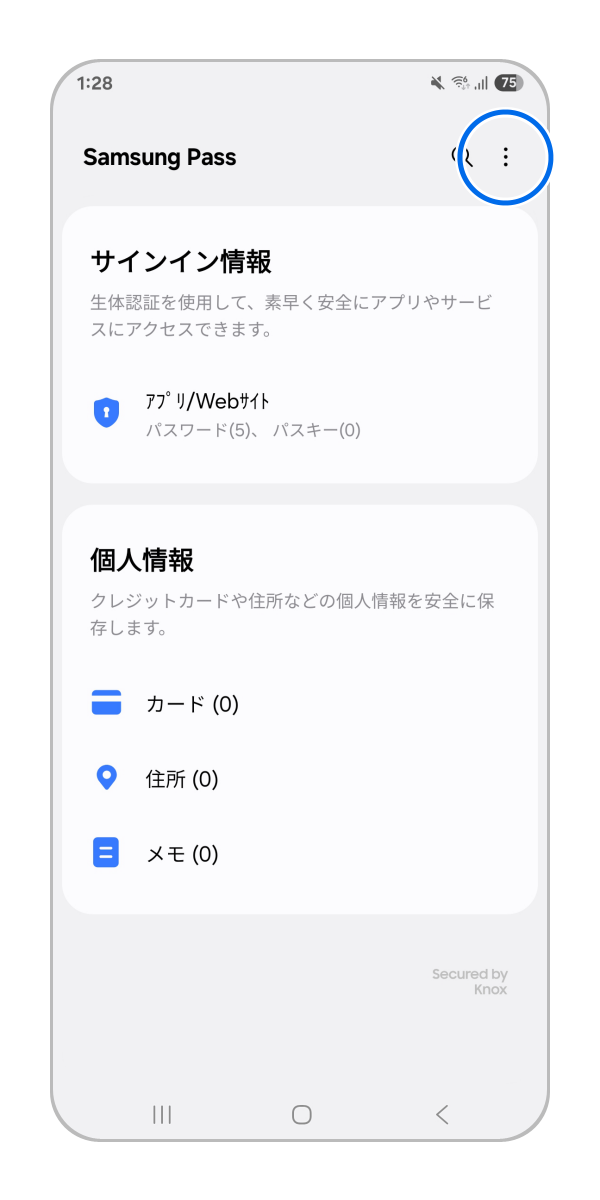600x1200 pixels.
Task: Open the three-dot overflow menu
Action: tap(505, 157)
